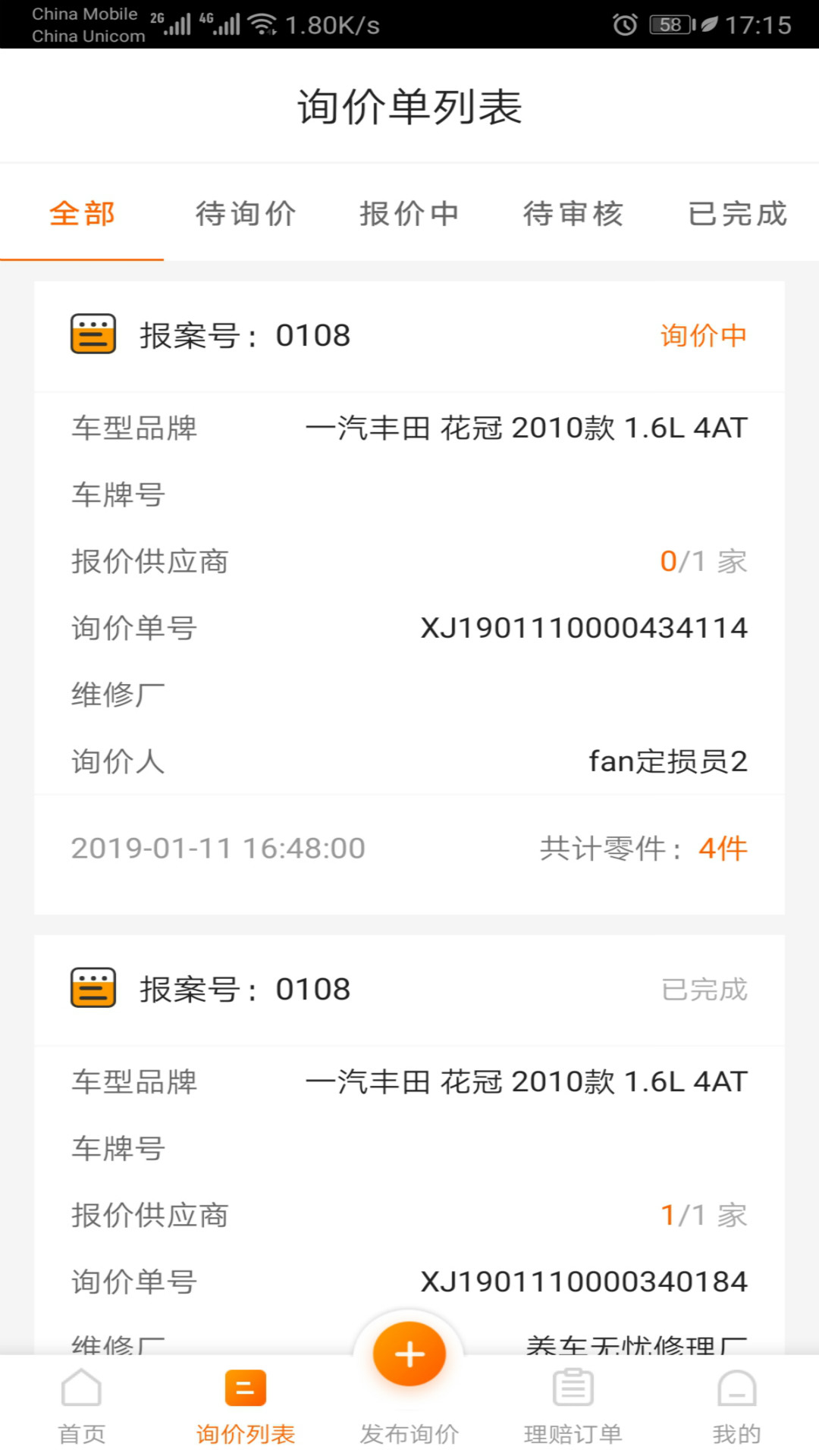Tap the Wi-Fi icon in status bar

pyautogui.click(x=263, y=23)
